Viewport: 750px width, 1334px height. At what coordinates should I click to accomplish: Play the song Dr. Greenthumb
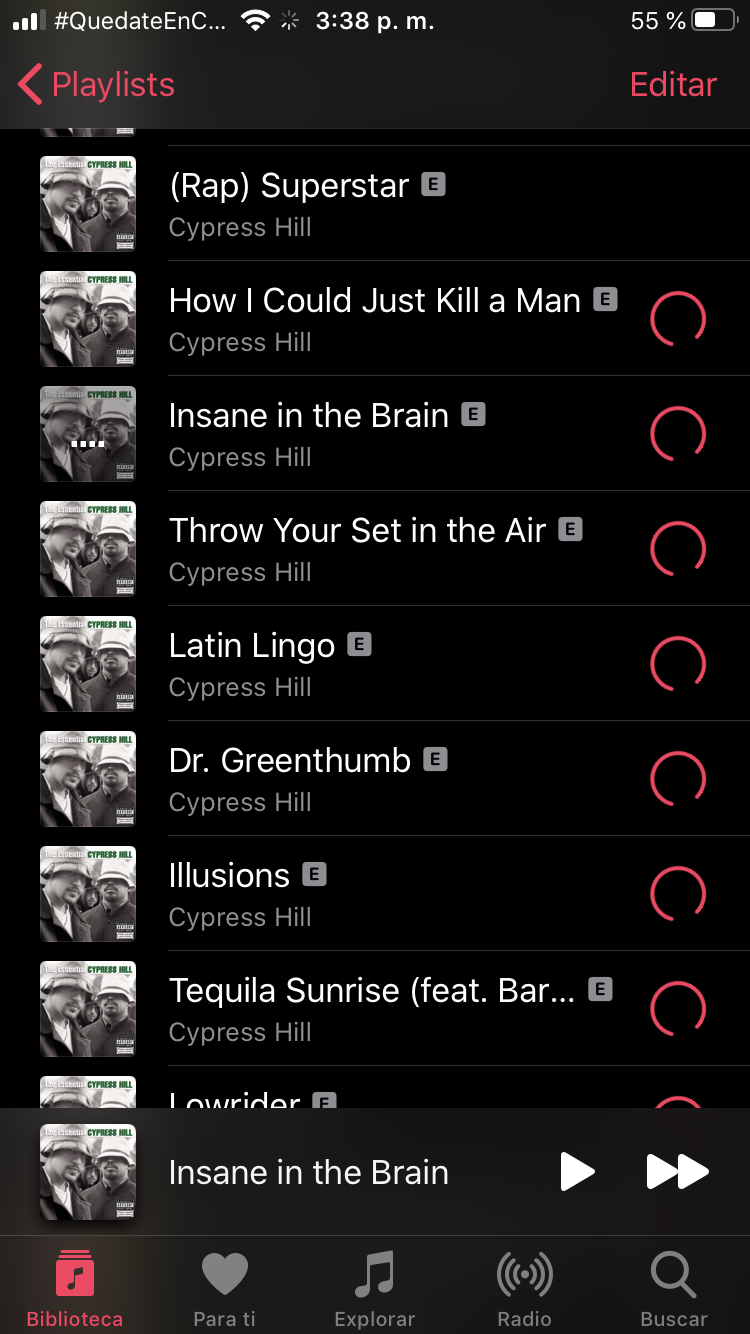click(290, 779)
